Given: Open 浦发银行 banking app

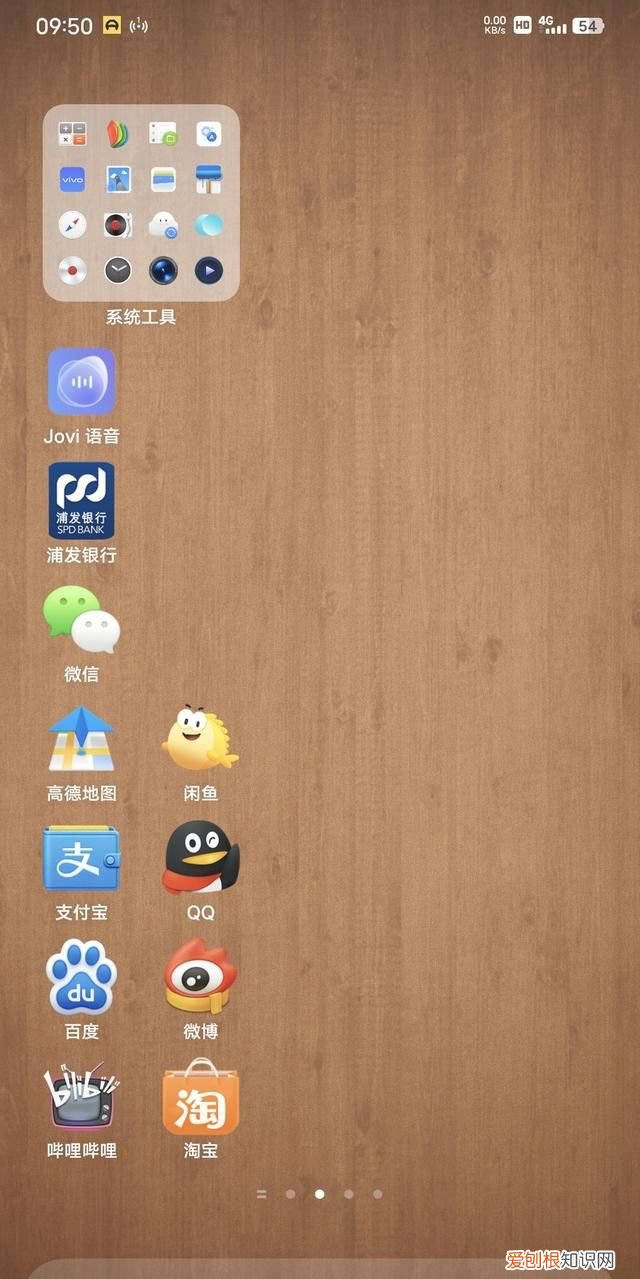Looking at the screenshot, I should pyautogui.click(x=82, y=501).
